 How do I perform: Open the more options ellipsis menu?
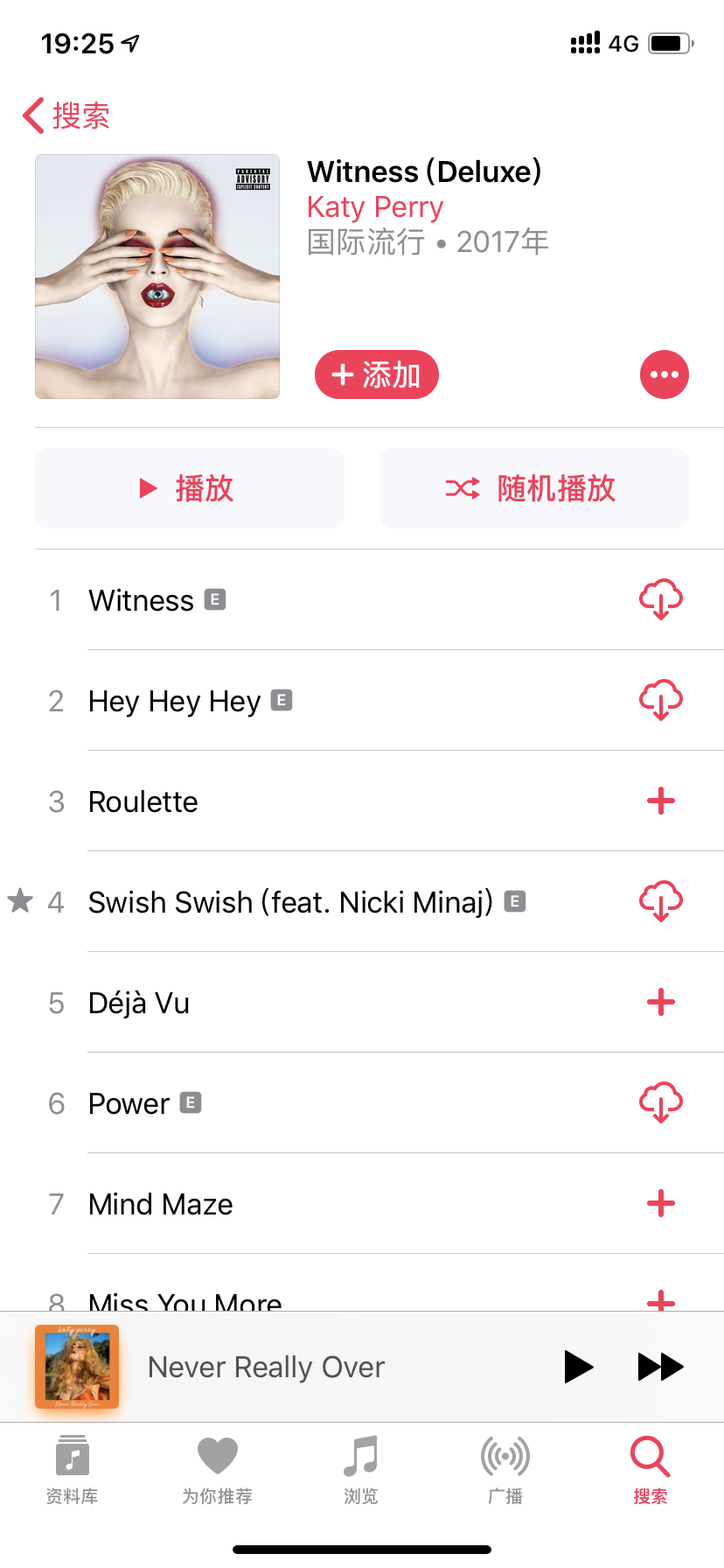(665, 374)
